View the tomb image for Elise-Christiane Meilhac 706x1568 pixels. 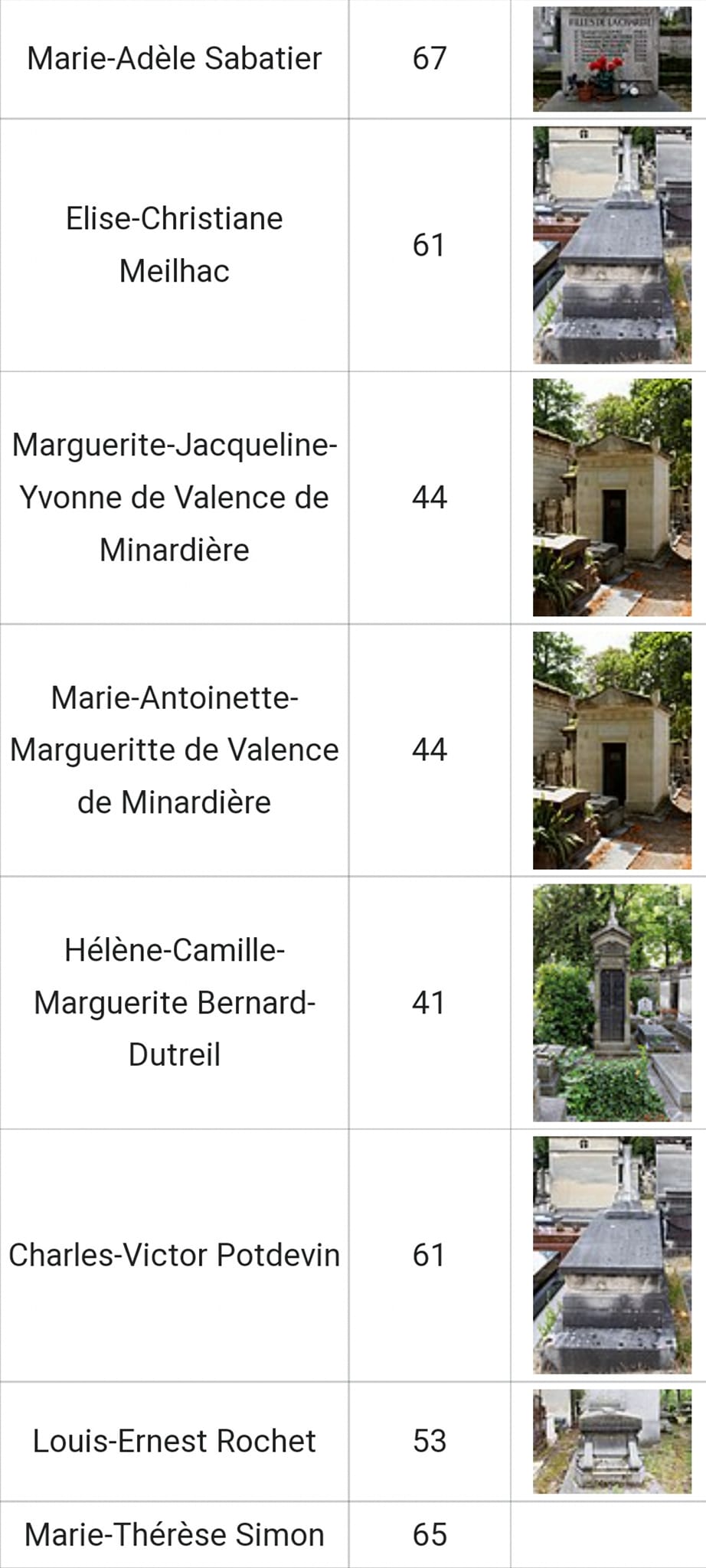(x=612, y=245)
